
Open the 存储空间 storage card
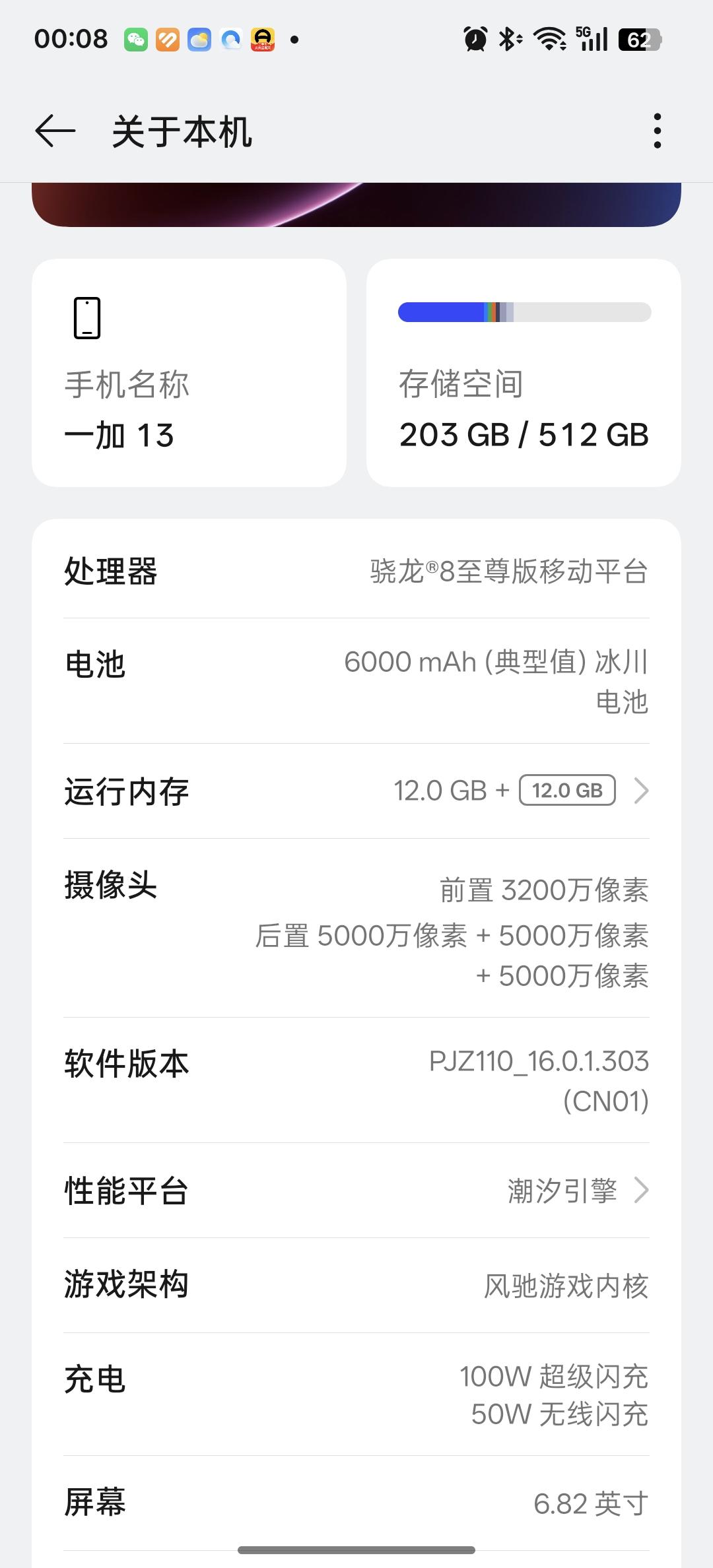pos(524,373)
